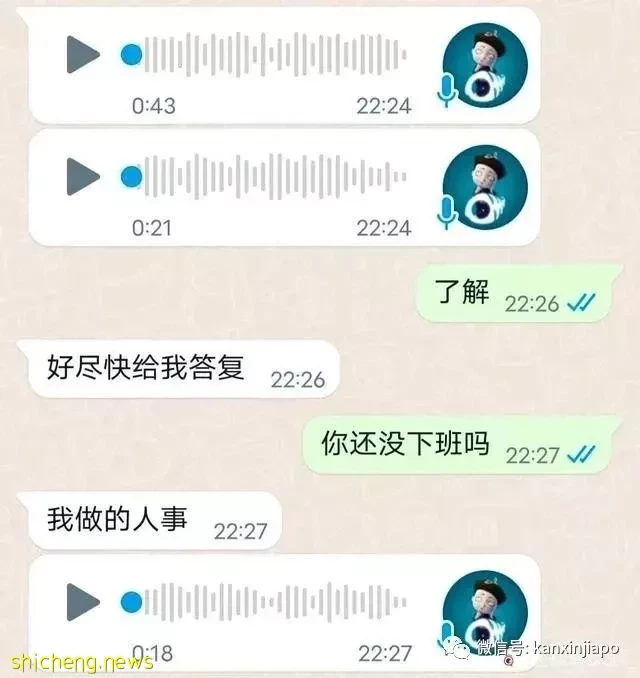Play the 0:21 voice message
Screen dimensions: 640x678
point(82,177)
